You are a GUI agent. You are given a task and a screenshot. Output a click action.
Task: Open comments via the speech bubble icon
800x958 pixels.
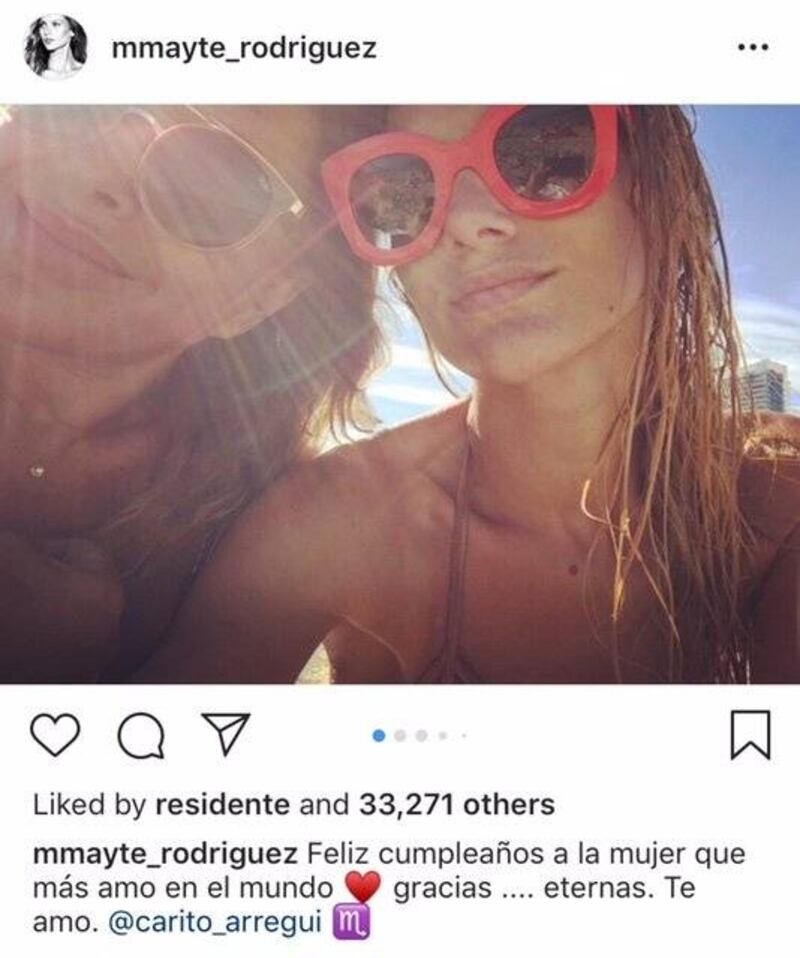[x=140, y=738]
